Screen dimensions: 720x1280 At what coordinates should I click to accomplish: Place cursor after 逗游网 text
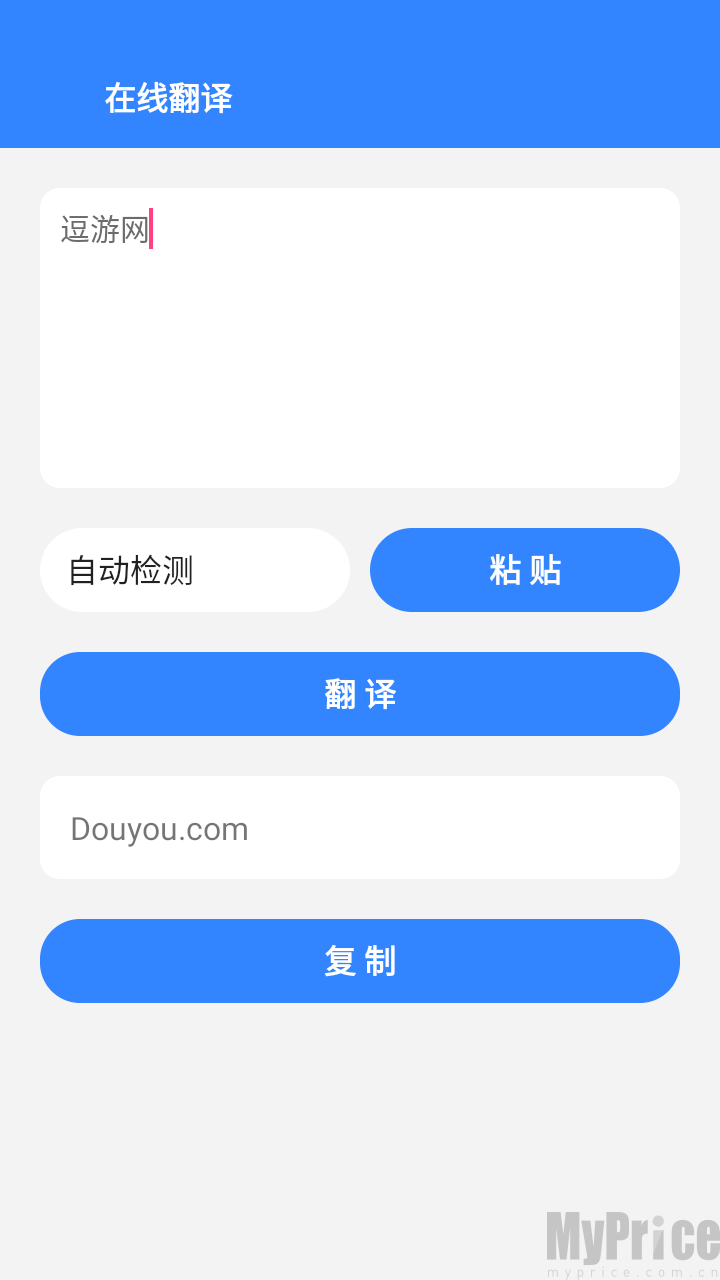(x=152, y=228)
